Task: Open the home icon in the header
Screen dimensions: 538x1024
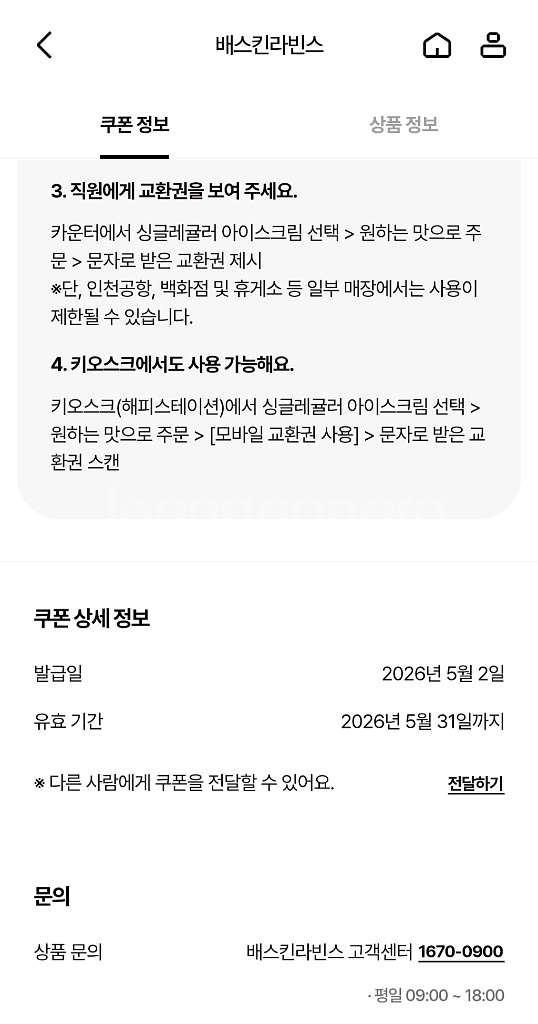Action: pos(437,46)
